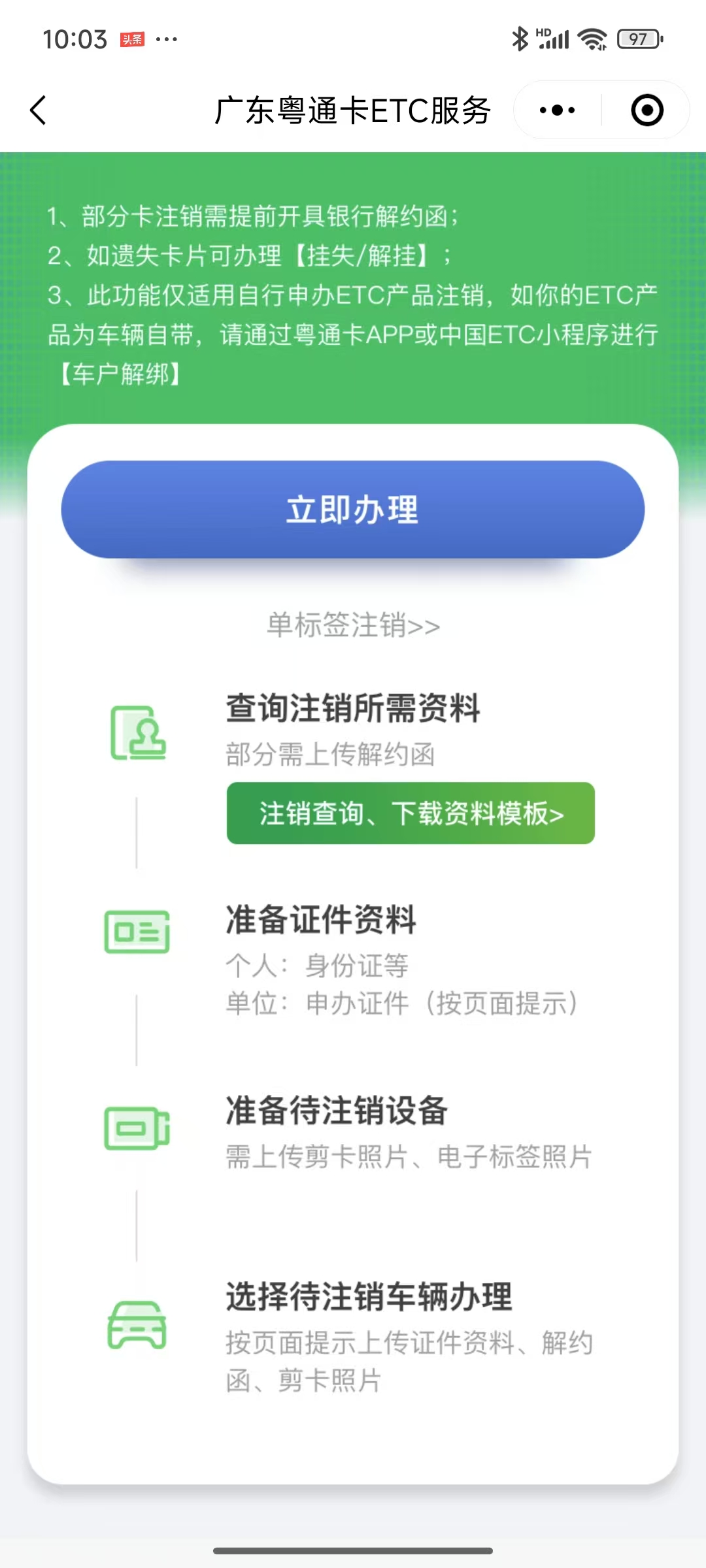Close the mini program via the circle icon
706x1568 pixels.
point(647,110)
